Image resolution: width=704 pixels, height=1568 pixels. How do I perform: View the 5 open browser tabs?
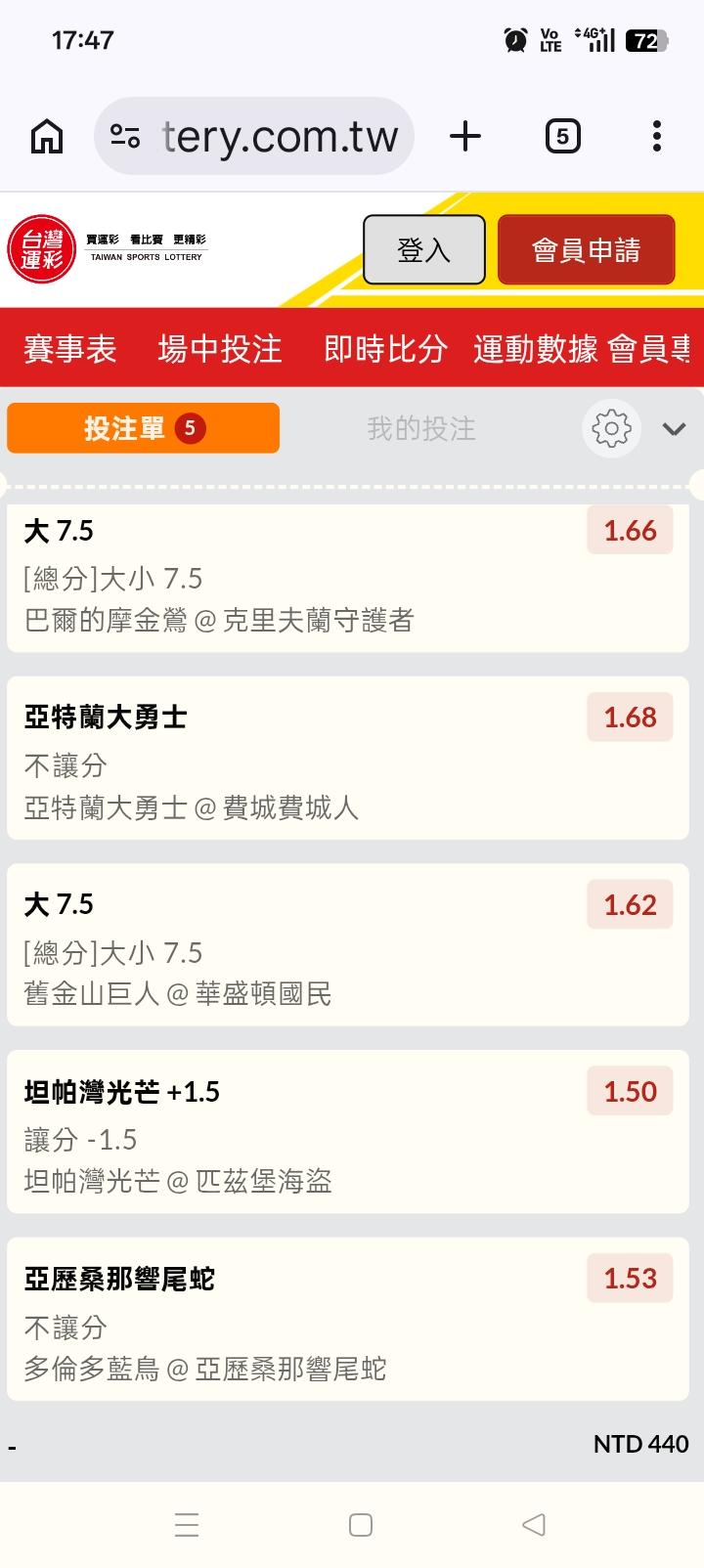pos(562,136)
